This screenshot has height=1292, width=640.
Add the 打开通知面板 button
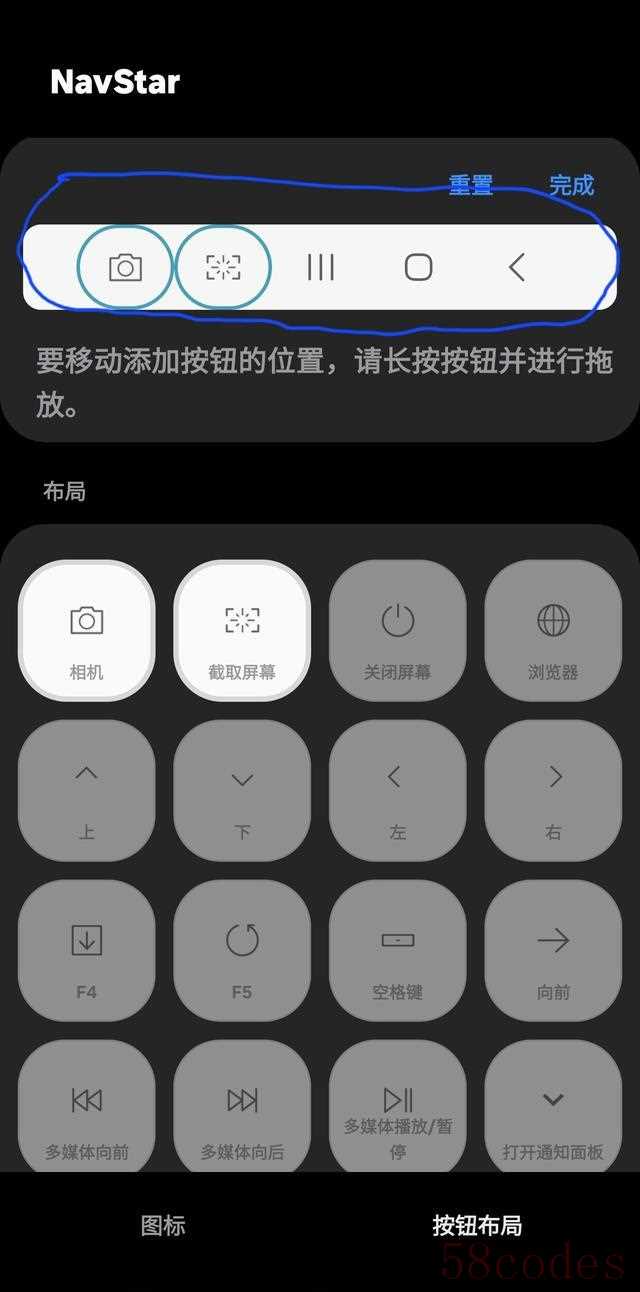[553, 1108]
